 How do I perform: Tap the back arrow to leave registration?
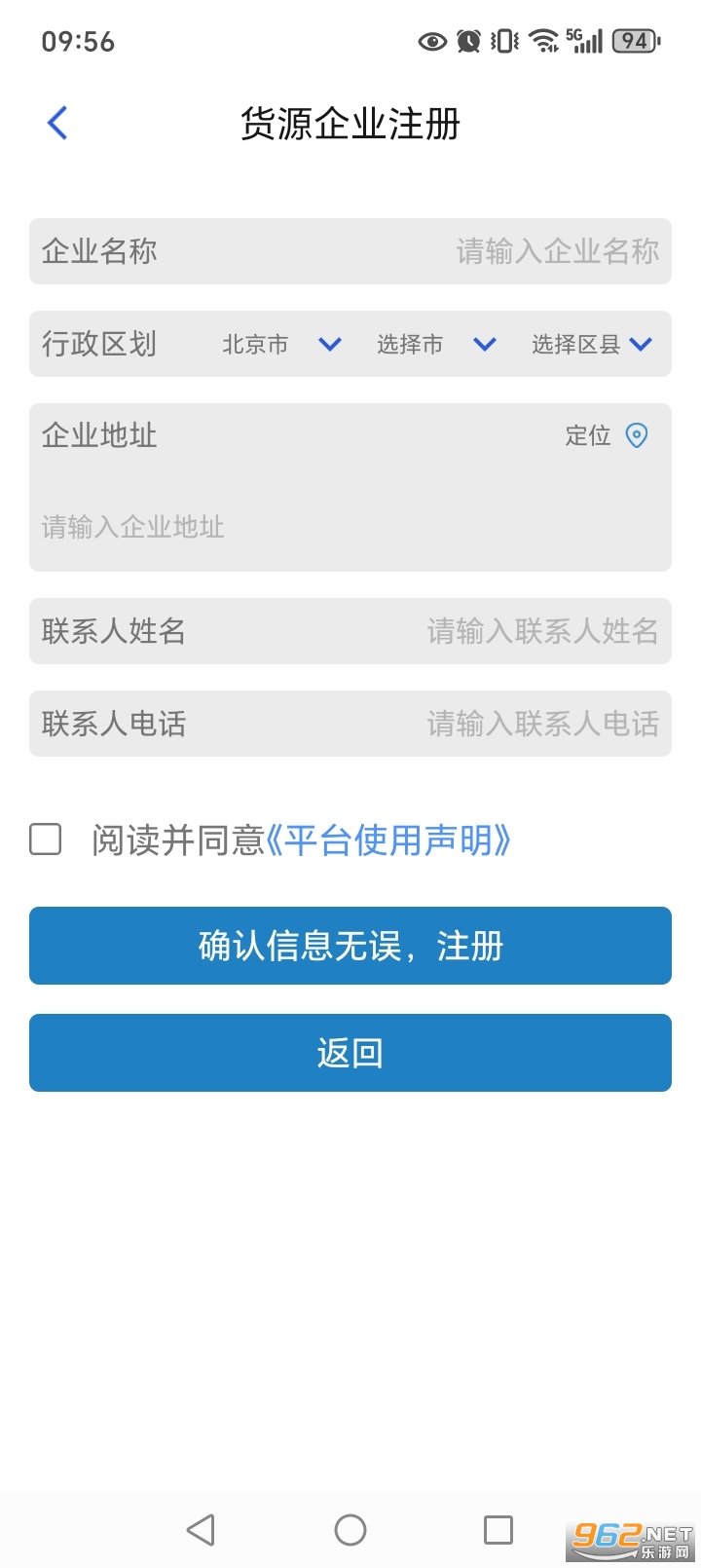click(55, 122)
